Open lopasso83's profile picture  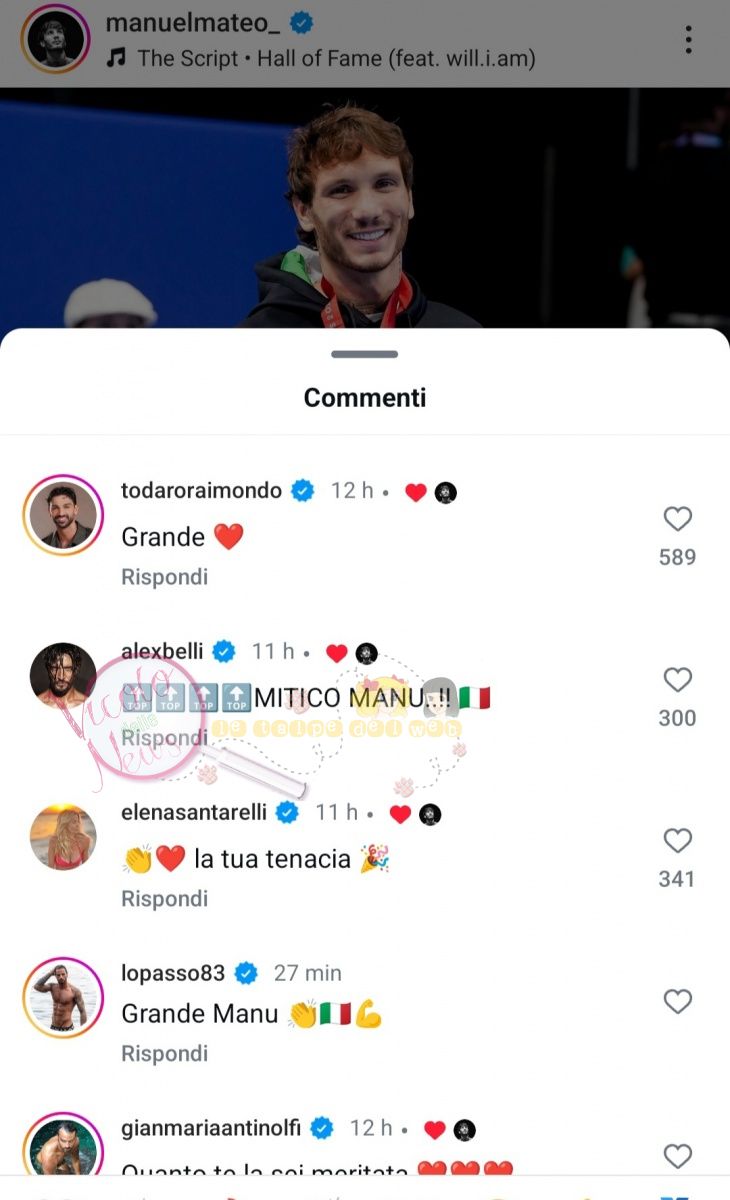(63, 997)
